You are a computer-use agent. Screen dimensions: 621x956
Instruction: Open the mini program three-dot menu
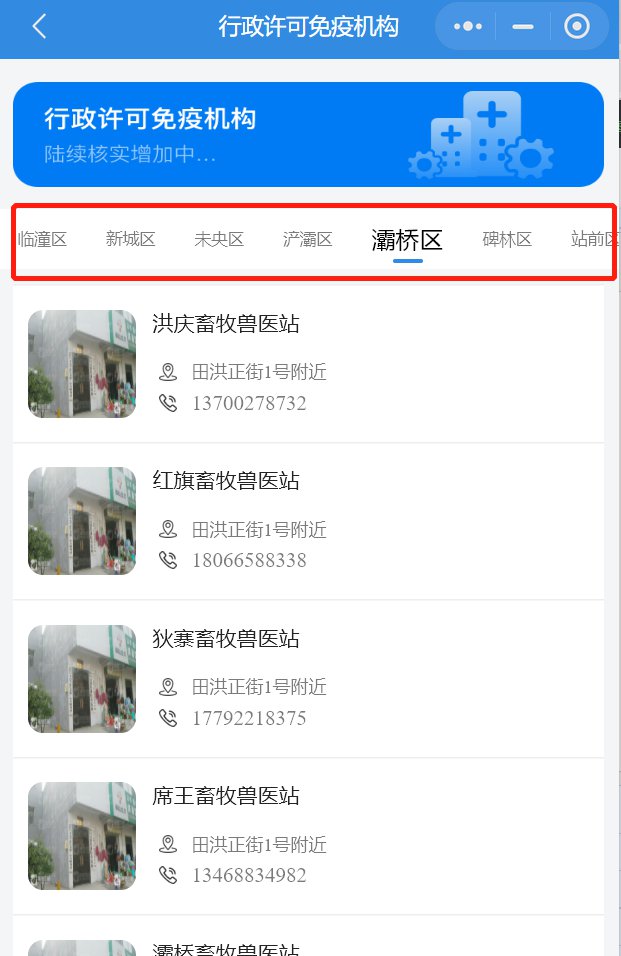467,27
